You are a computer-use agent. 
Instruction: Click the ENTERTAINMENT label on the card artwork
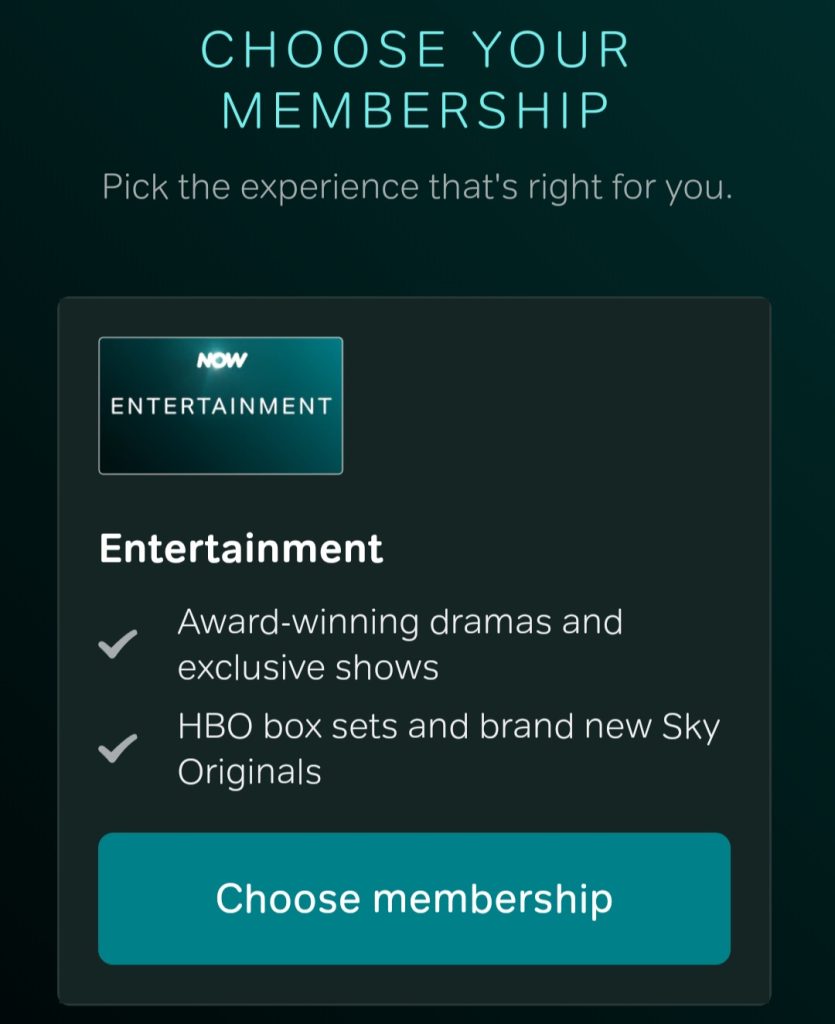pos(221,405)
